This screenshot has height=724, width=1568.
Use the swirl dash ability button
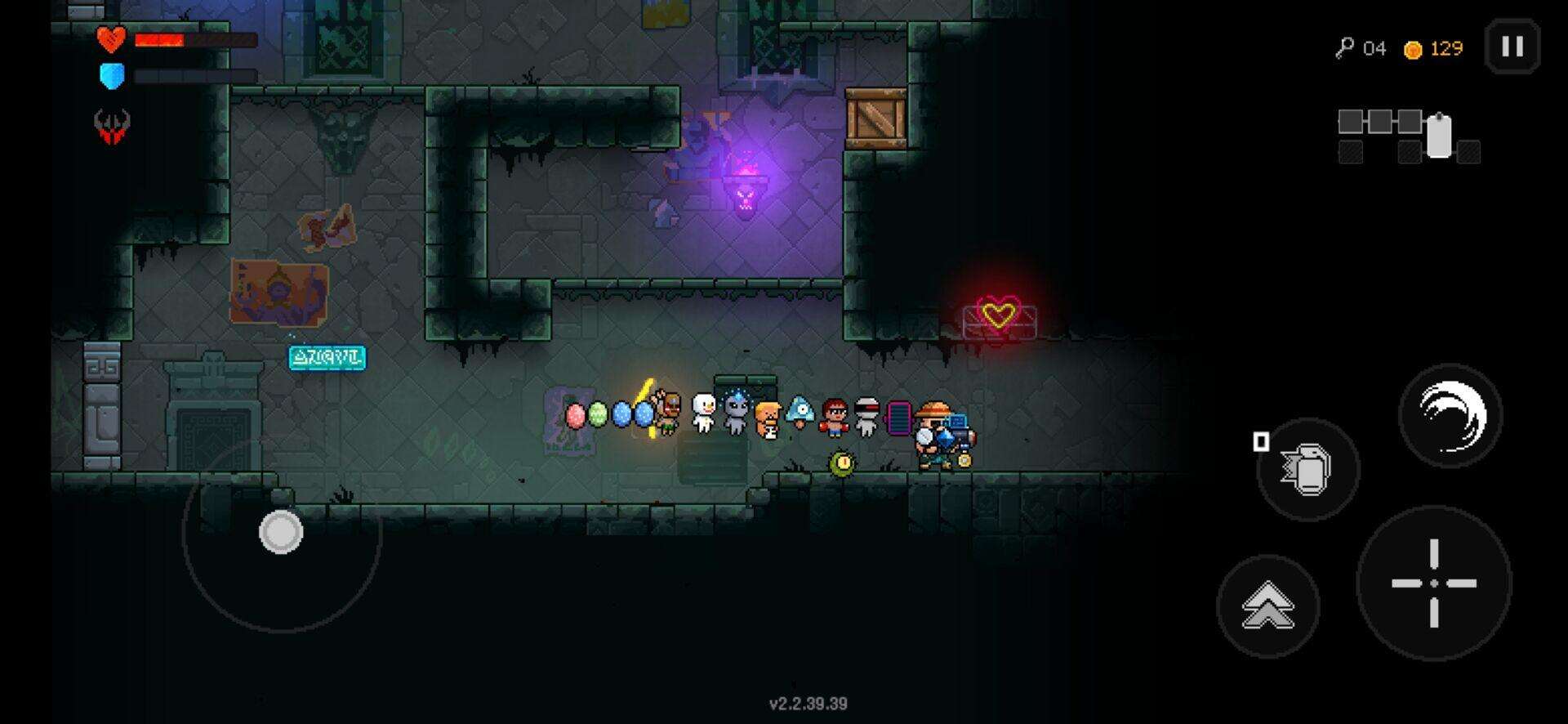click(x=1450, y=416)
